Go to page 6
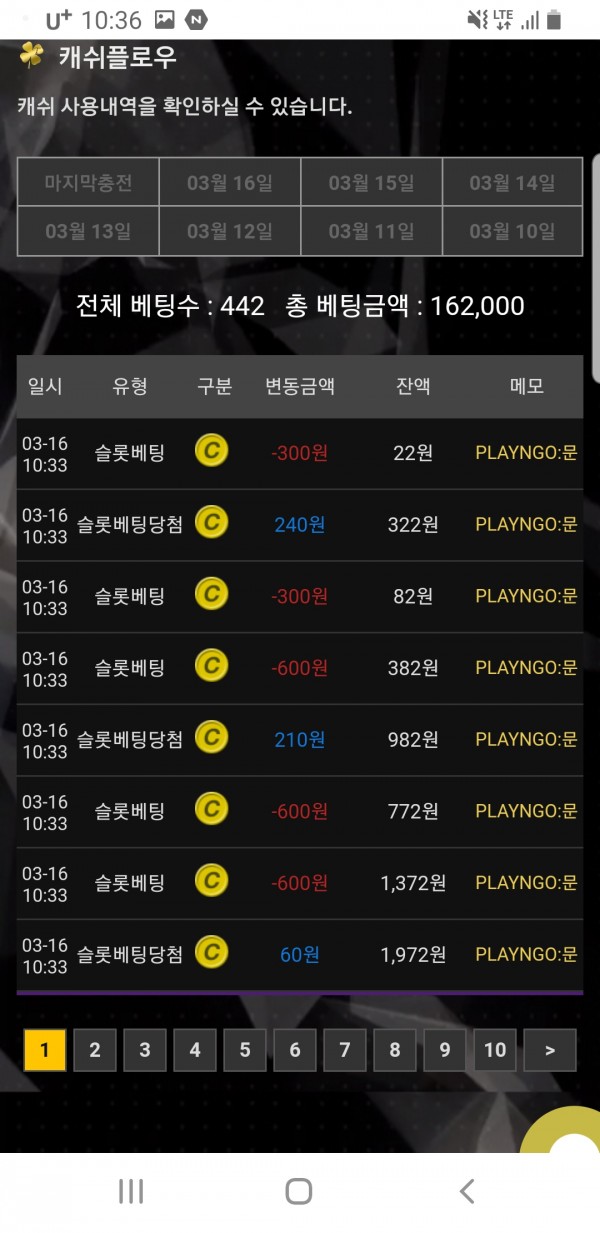Image resolution: width=600 pixels, height=1233 pixels. [295, 1050]
